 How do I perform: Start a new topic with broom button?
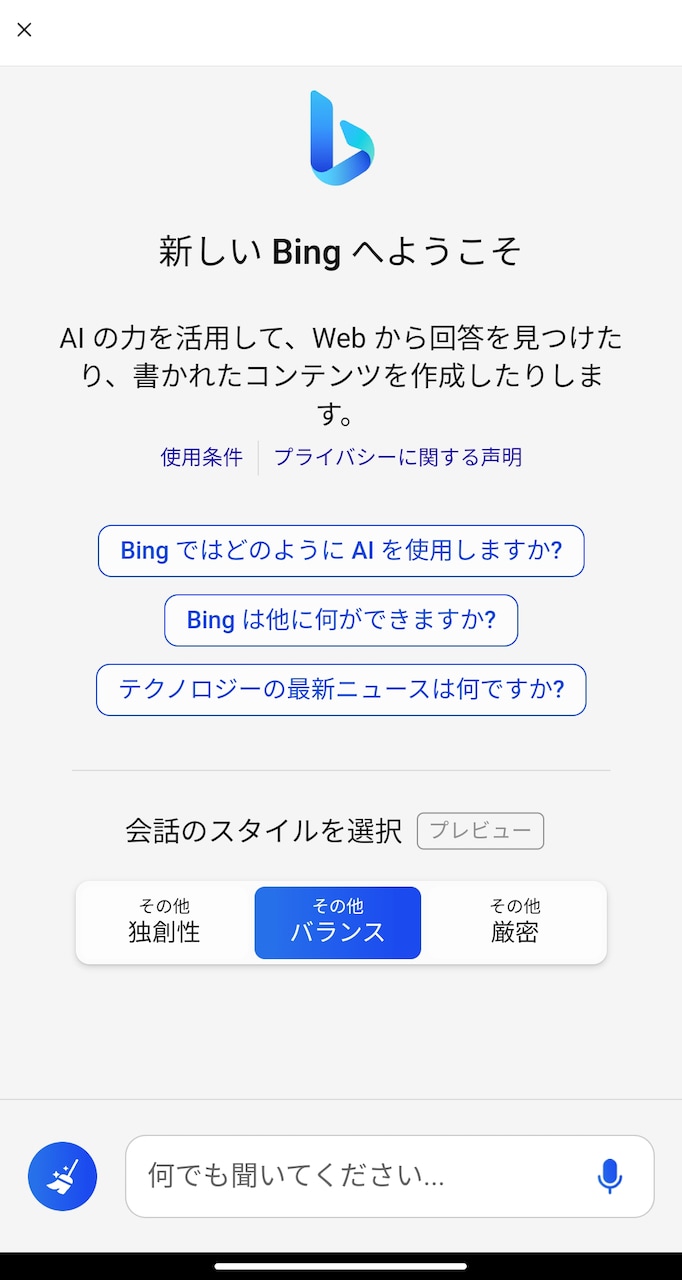[x=62, y=1176]
